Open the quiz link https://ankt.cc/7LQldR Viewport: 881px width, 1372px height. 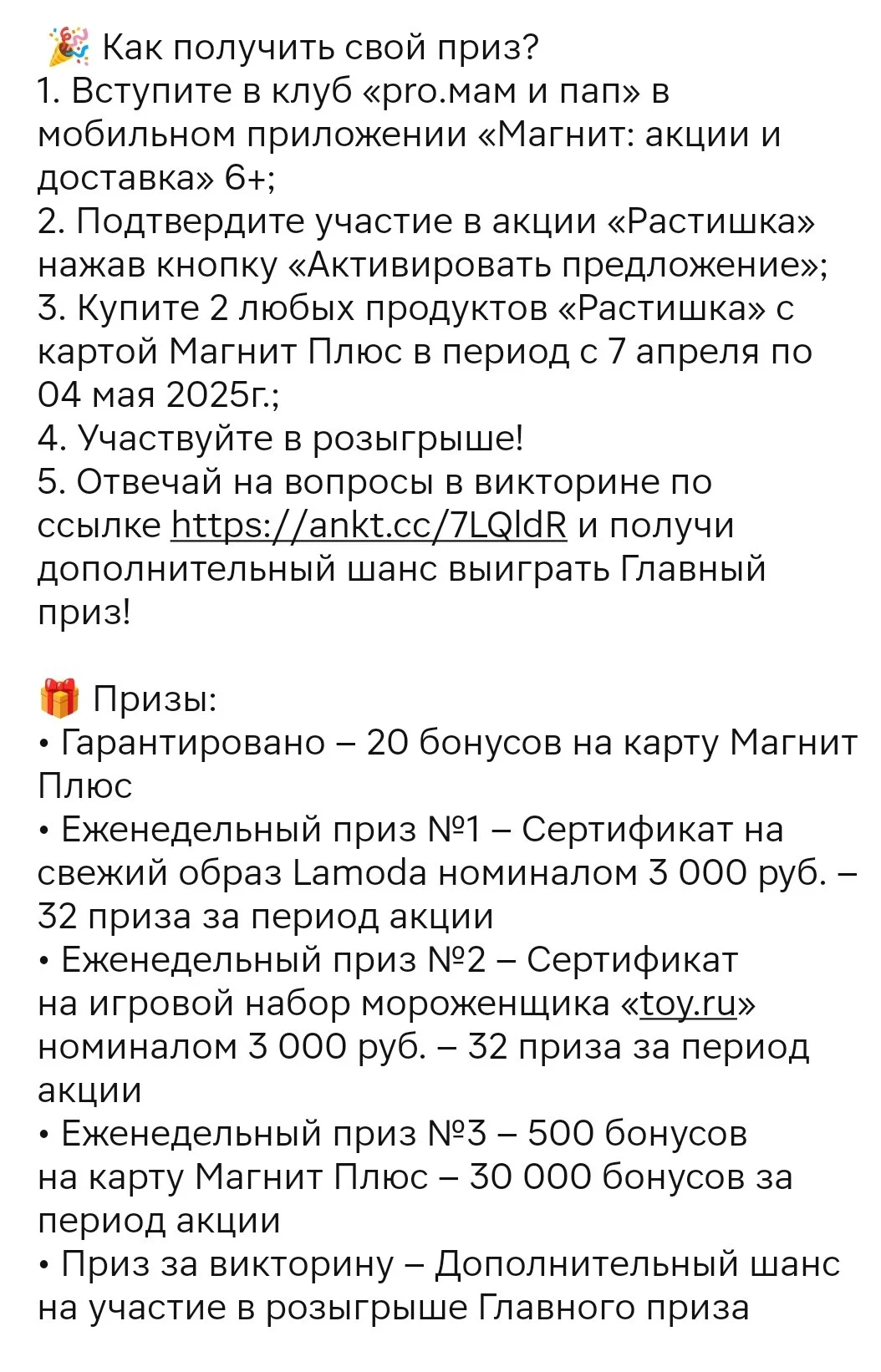[x=369, y=526]
